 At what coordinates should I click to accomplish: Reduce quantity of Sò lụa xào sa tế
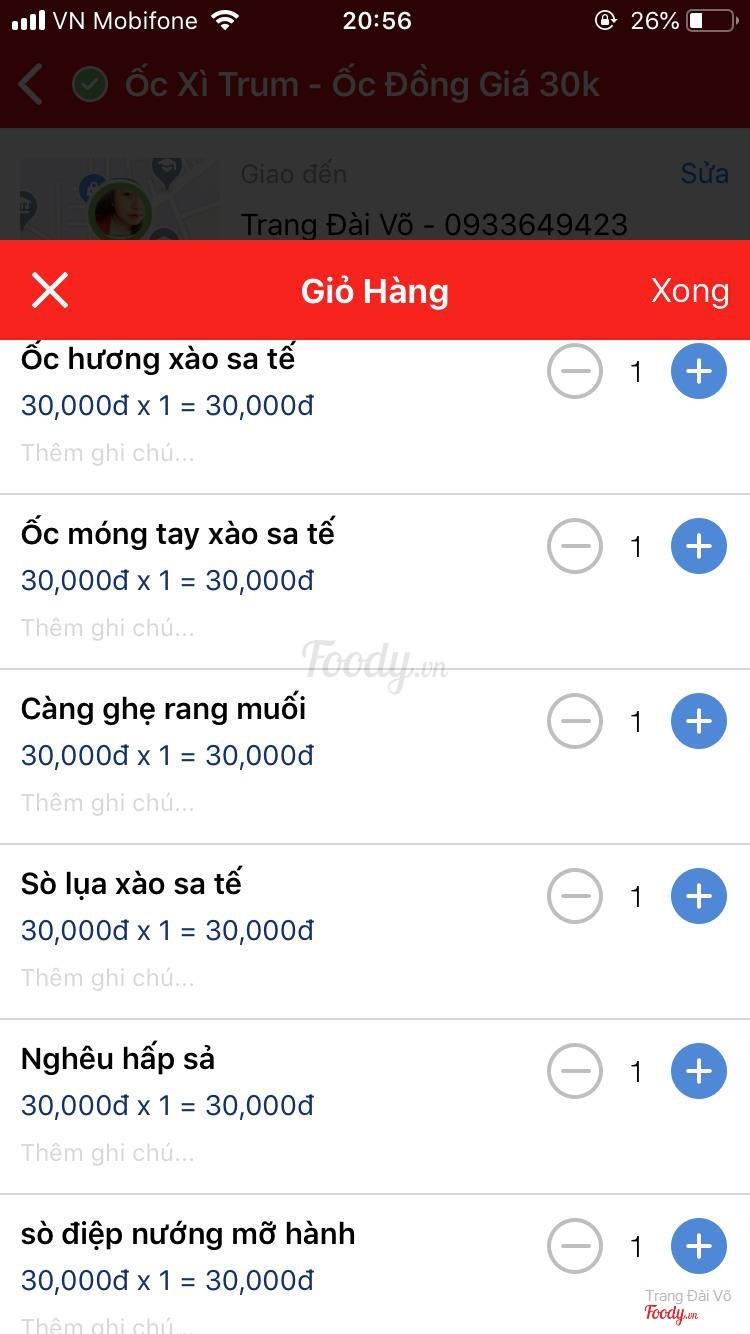pyautogui.click(x=575, y=896)
